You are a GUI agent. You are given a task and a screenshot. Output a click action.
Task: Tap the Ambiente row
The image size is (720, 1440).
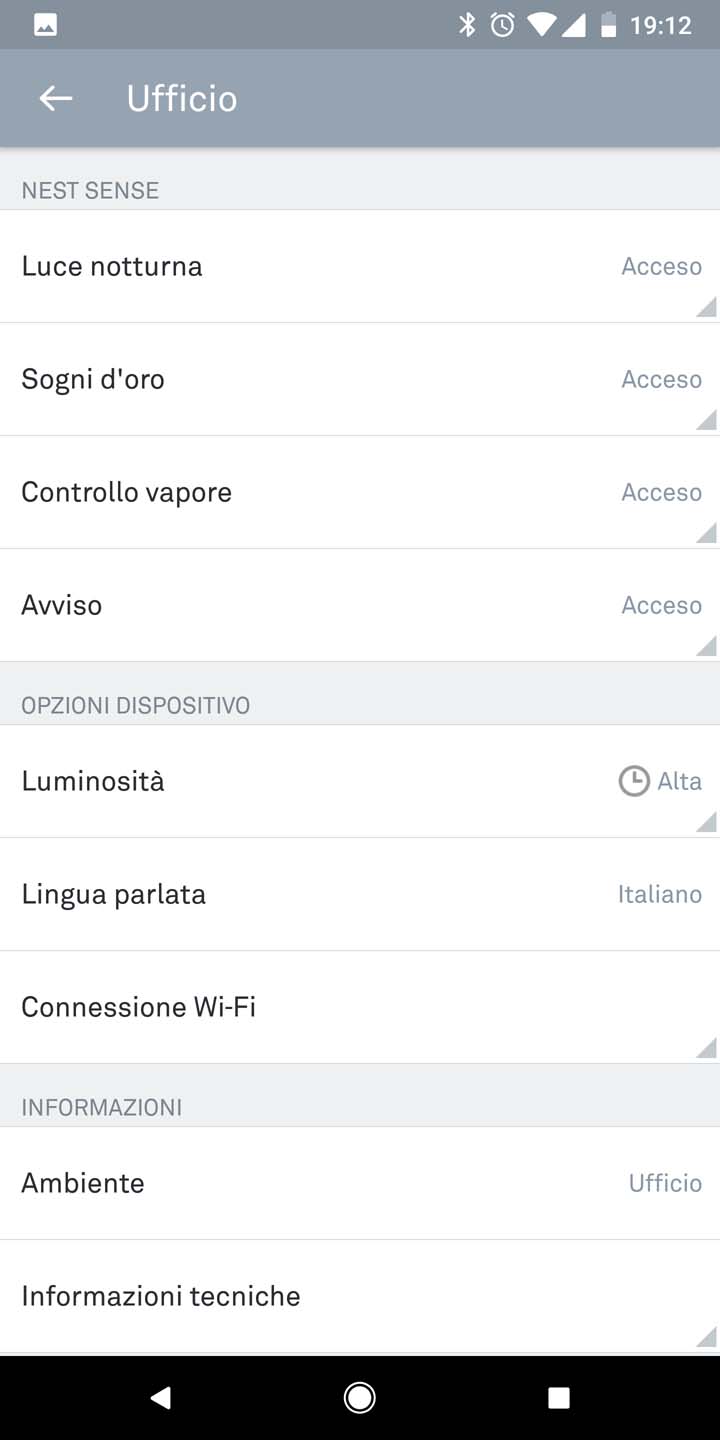tap(360, 1183)
